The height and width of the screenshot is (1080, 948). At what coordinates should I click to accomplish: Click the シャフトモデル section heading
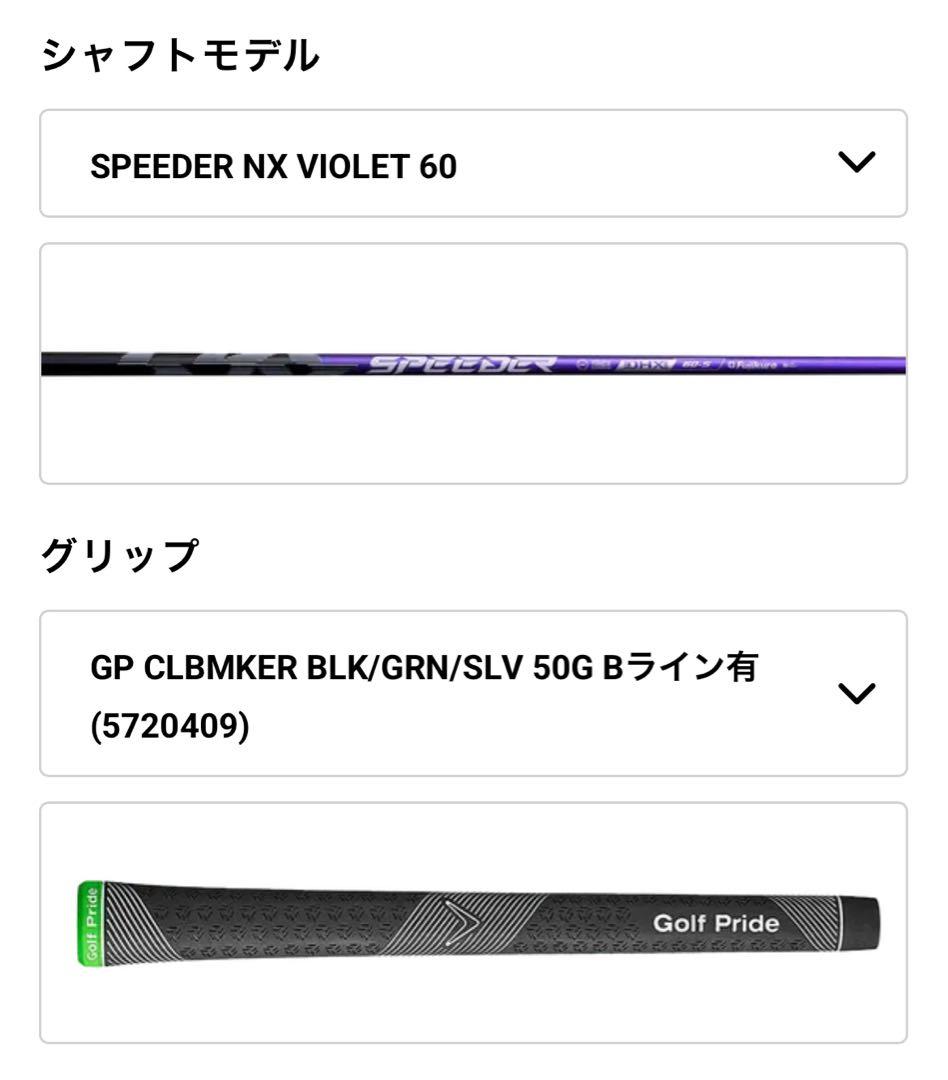click(x=178, y=52)
